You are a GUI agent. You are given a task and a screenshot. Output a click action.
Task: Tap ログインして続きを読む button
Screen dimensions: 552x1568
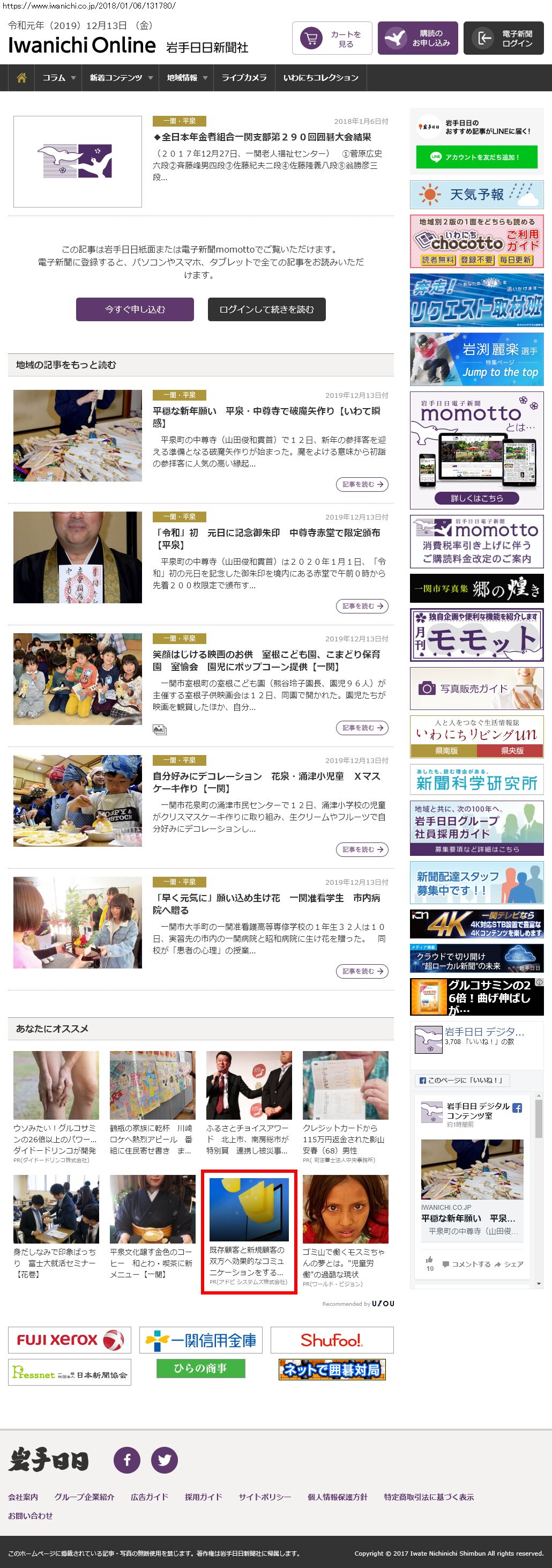click(x=266, y=309)
